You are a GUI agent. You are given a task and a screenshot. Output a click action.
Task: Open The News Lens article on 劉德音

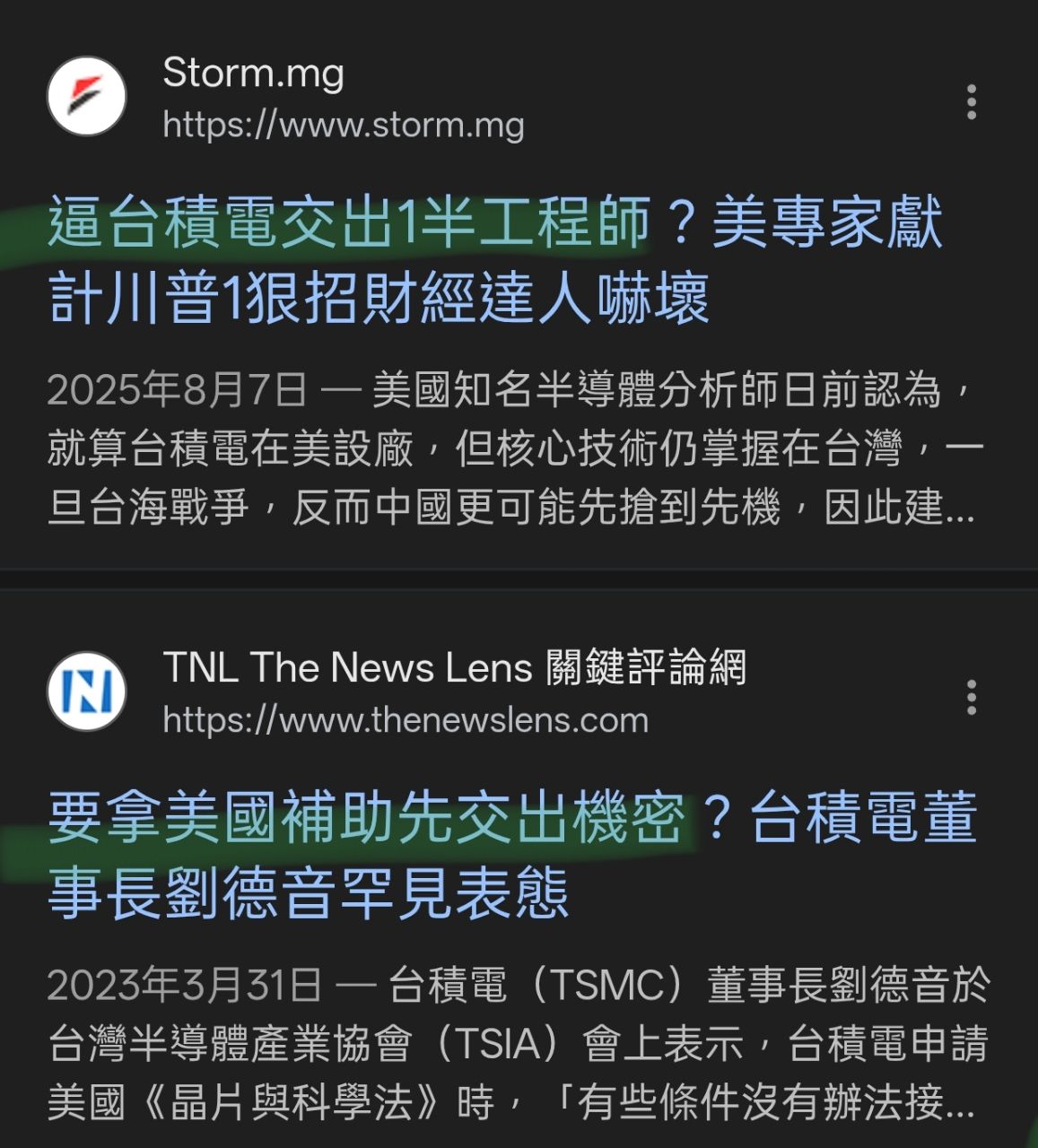pos(511,854)
